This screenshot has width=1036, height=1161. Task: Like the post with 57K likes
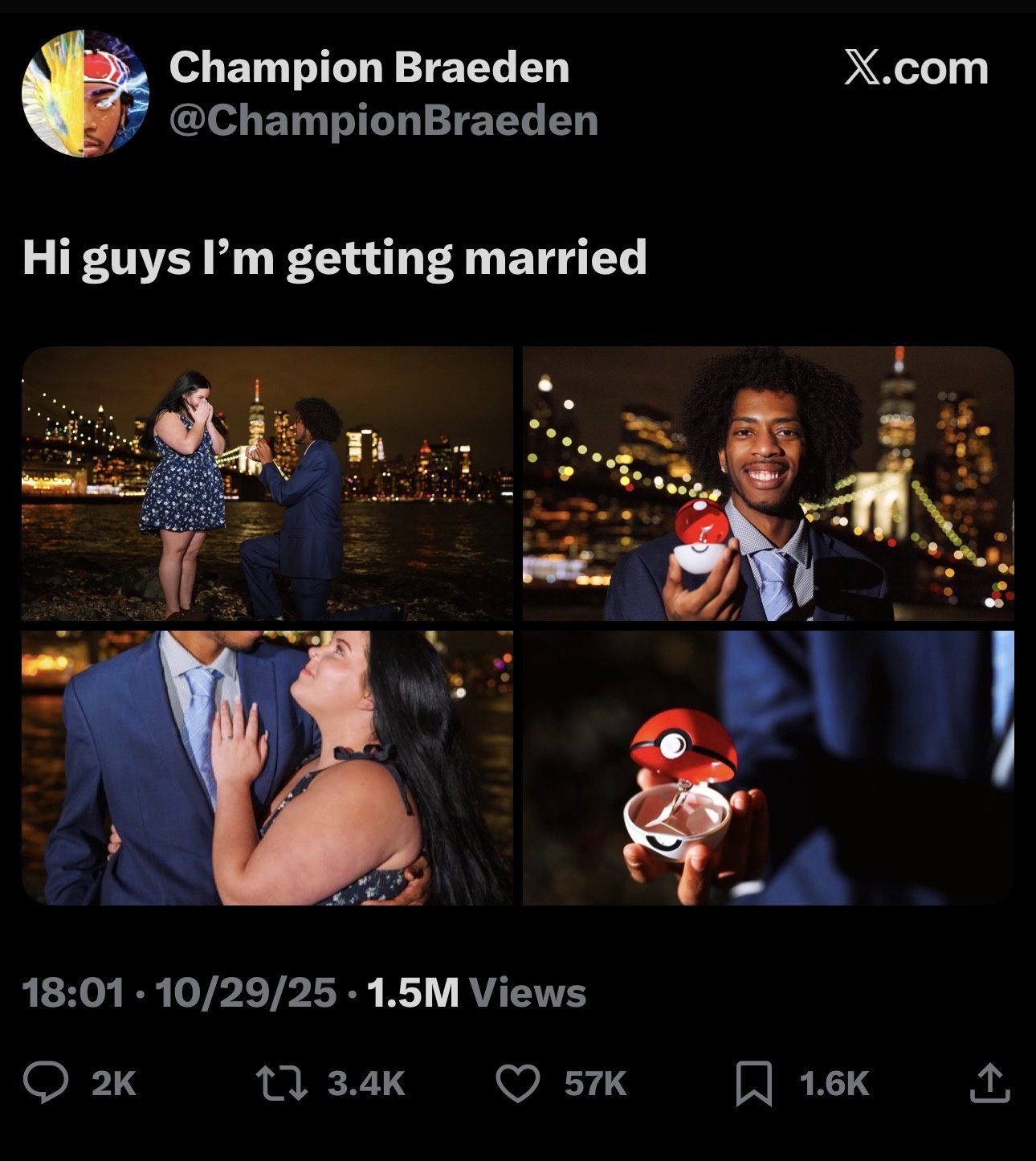coord(518,1084)
